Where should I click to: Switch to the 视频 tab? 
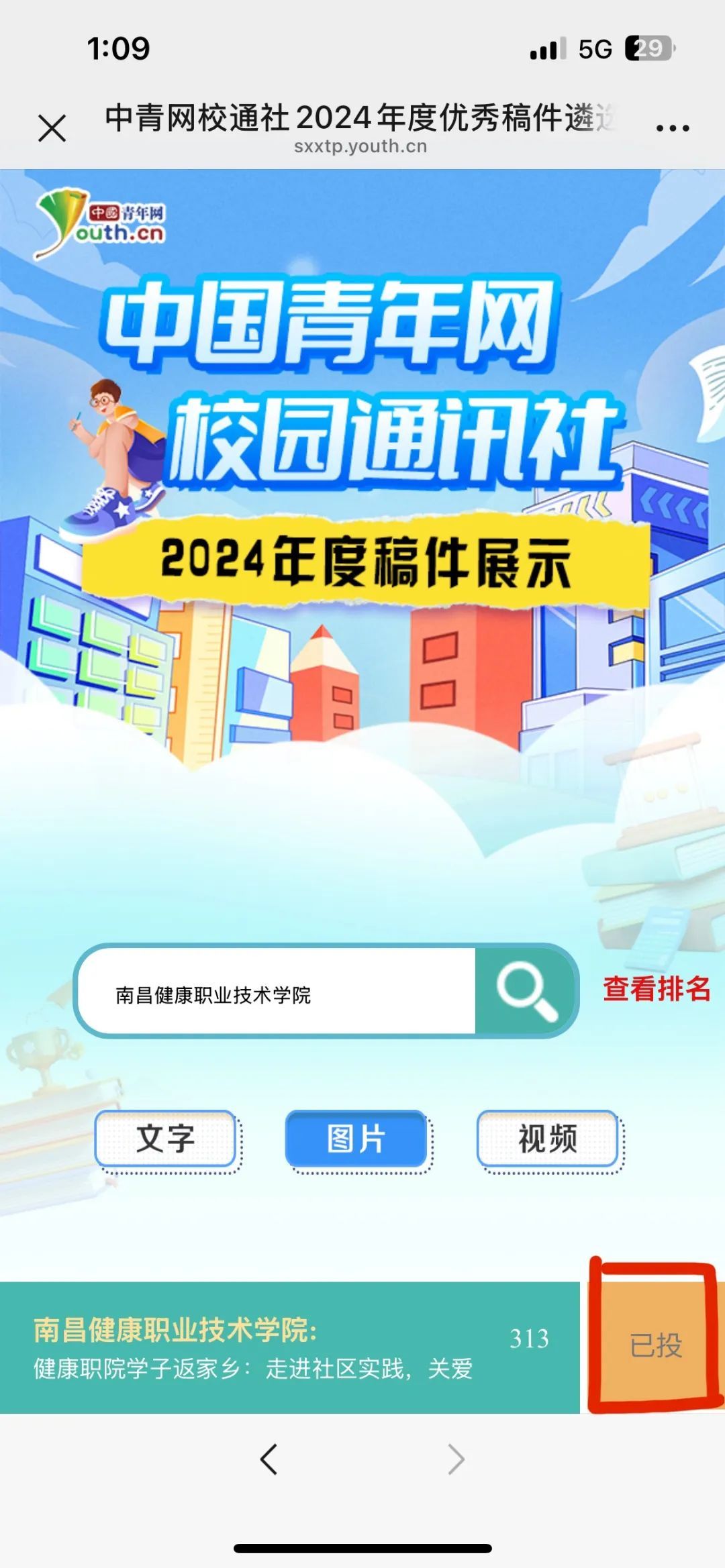[547, 1139]
